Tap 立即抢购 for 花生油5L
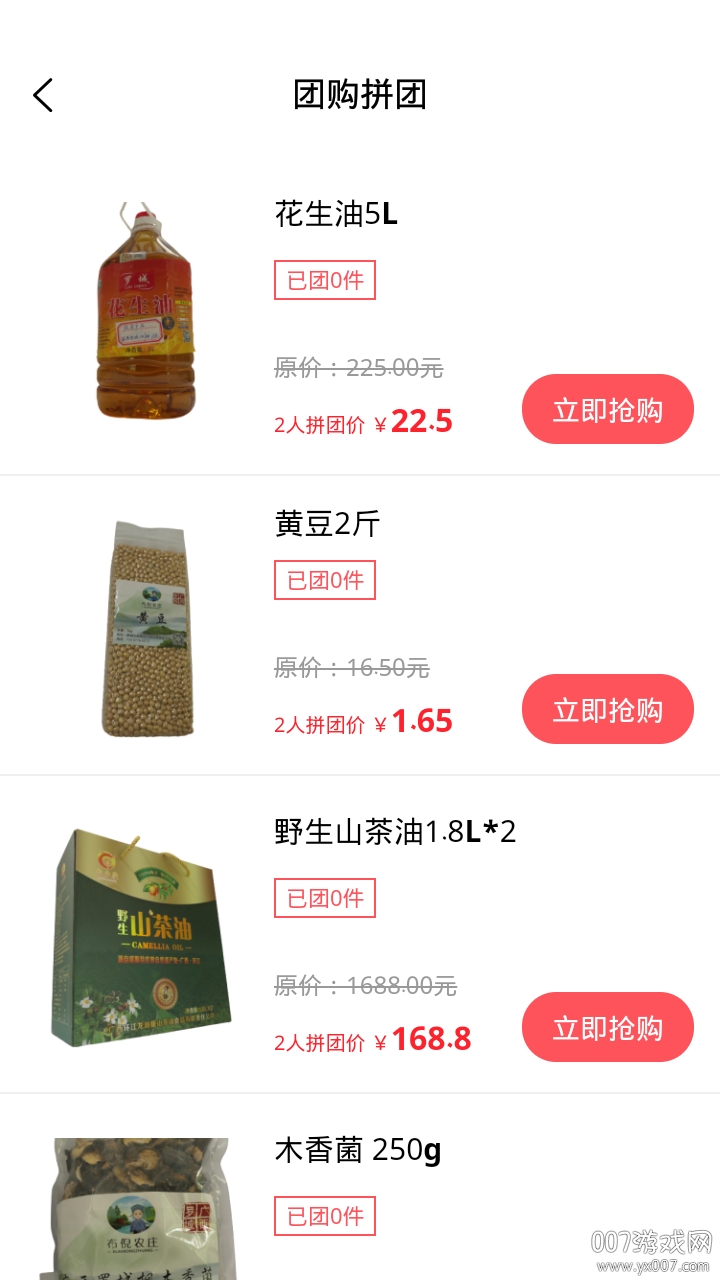This screenshot has width=720, height=1280. coord(607,409)
